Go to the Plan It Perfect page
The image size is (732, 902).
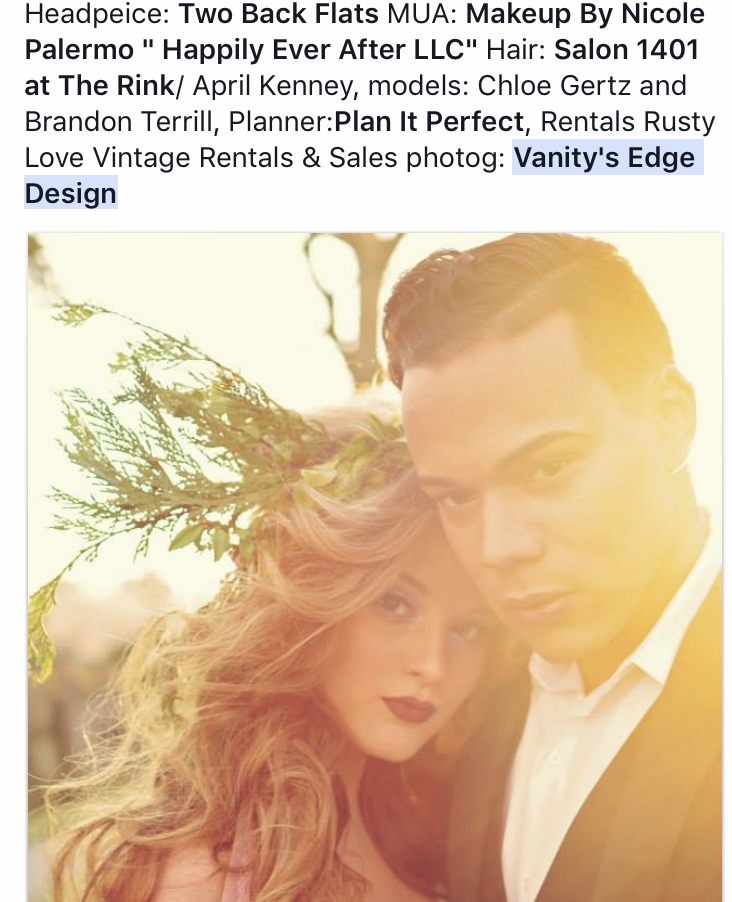429,123
